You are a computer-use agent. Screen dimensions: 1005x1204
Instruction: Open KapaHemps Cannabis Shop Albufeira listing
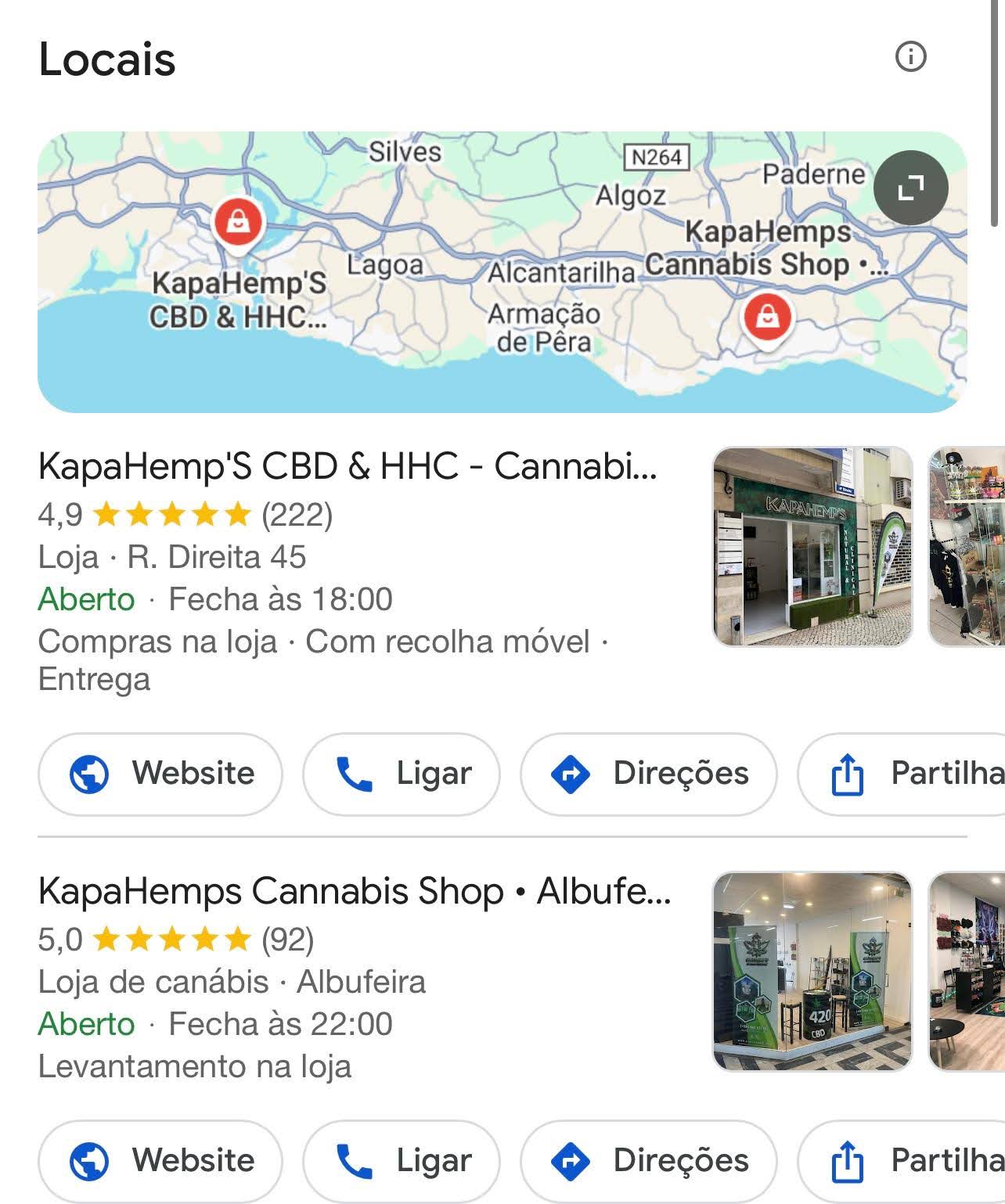click(354, 891)
